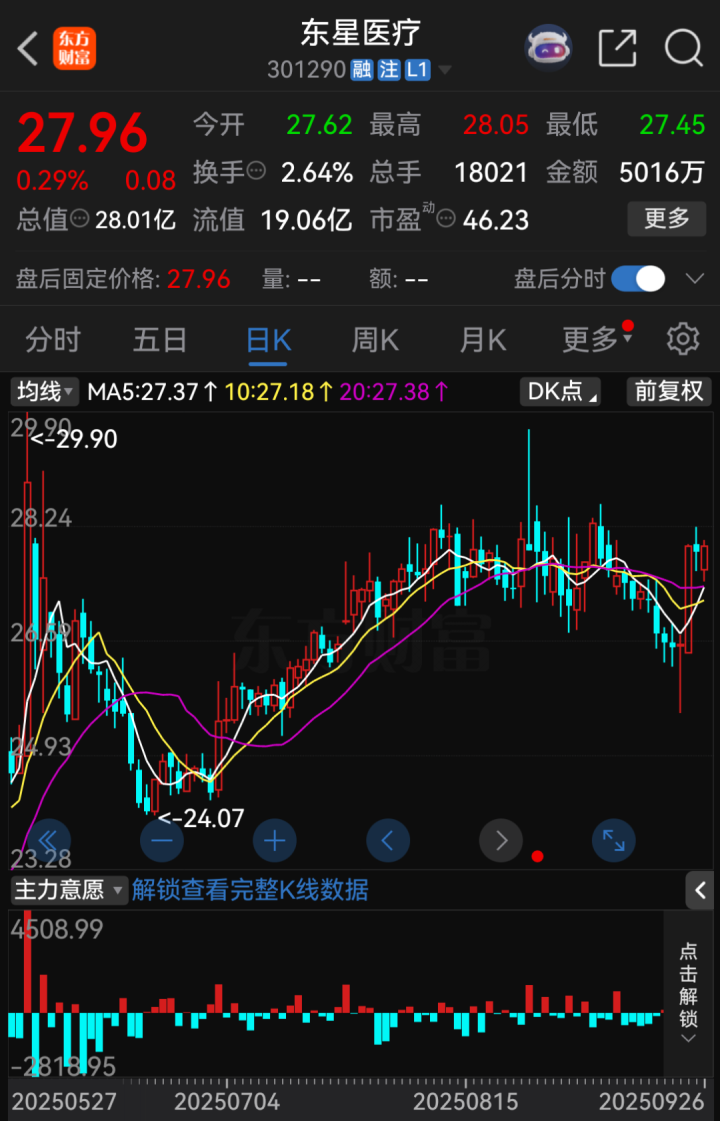Expand the chart to full screen
The width and height of the screenshot is (720, 1121).
click(614, 840)
